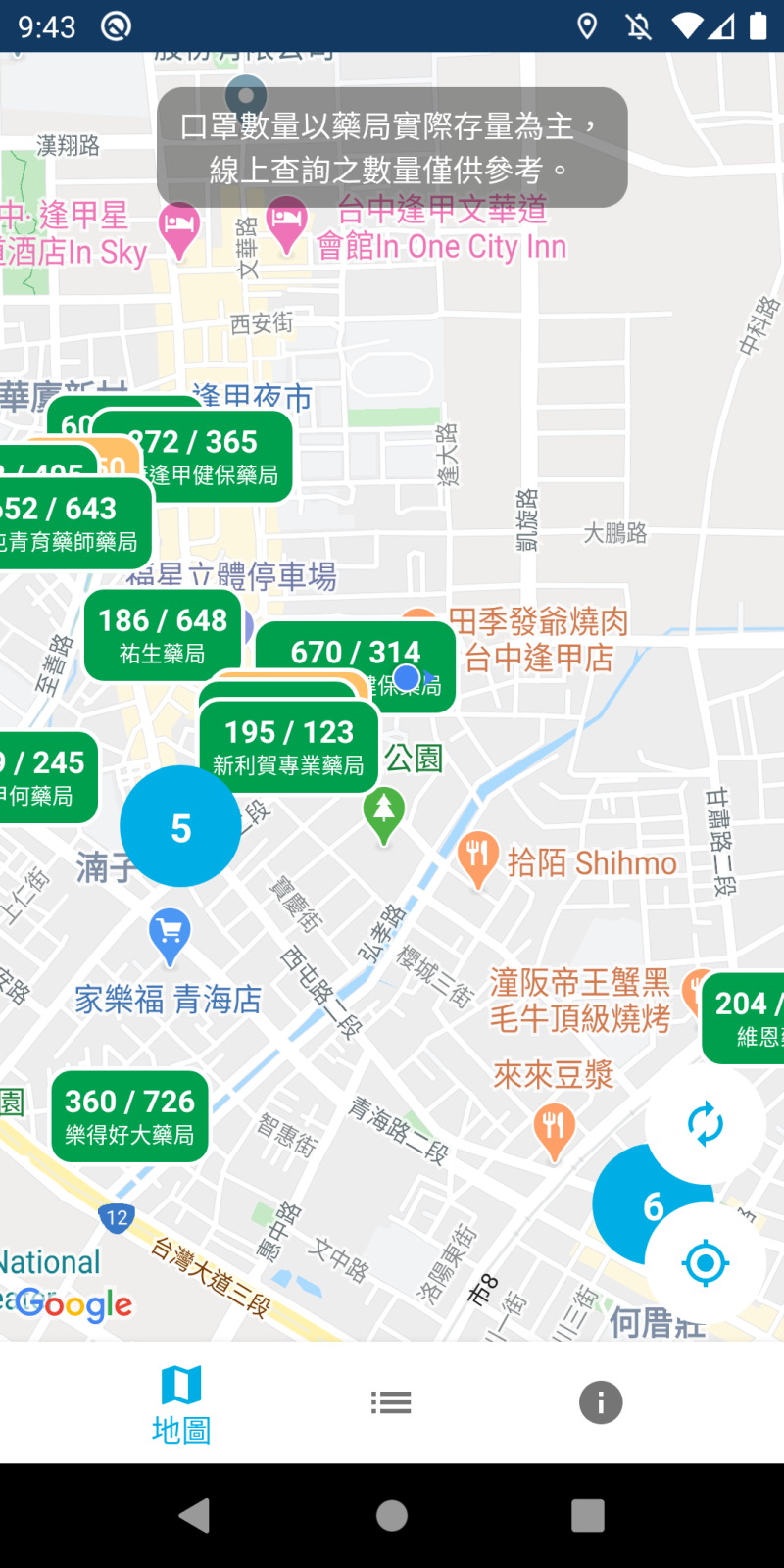Tap the 樂得好大藥局 marker
The image size is (784, 1568).
point(129,1116)
